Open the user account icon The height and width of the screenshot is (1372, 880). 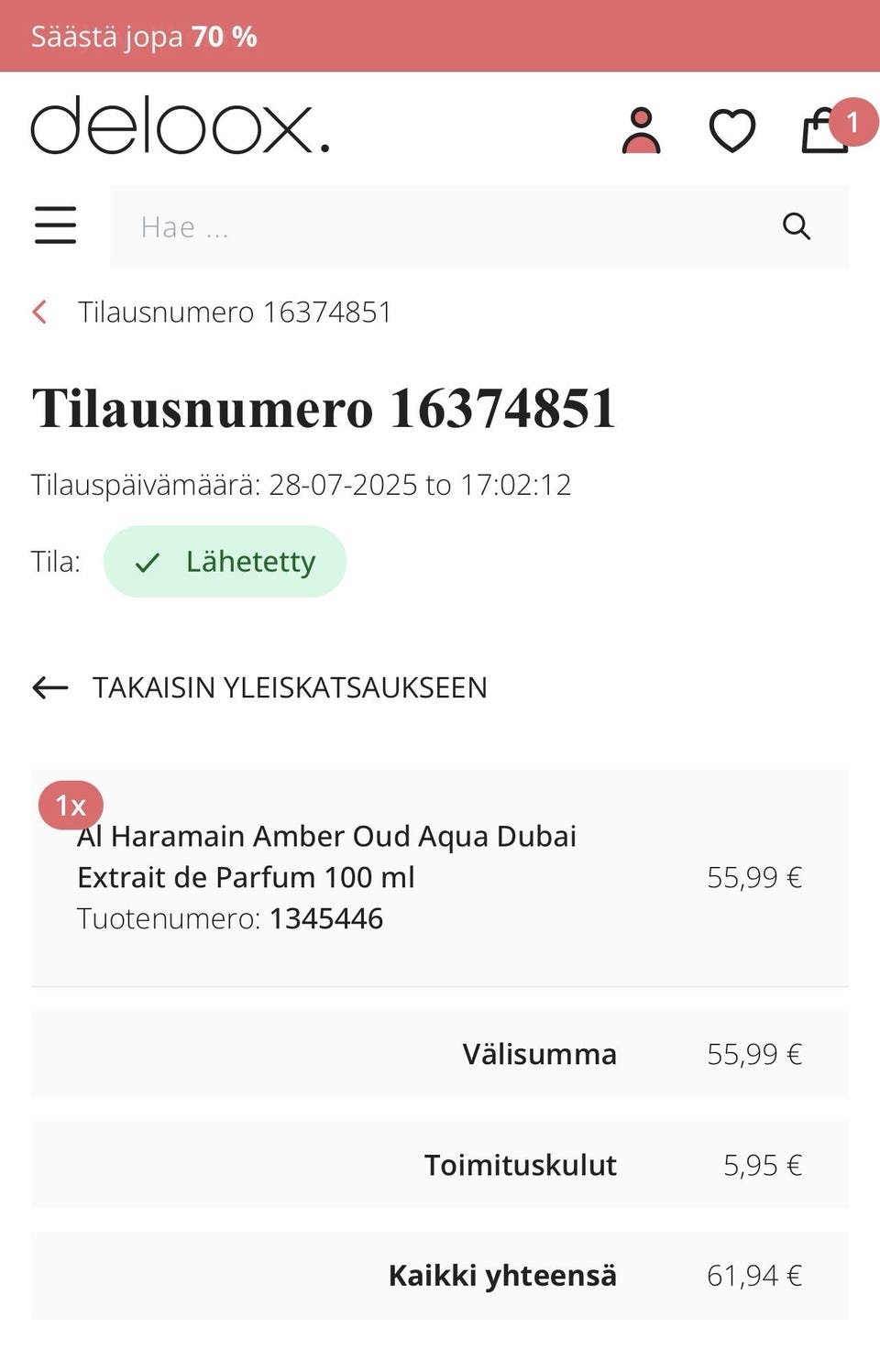641,130
